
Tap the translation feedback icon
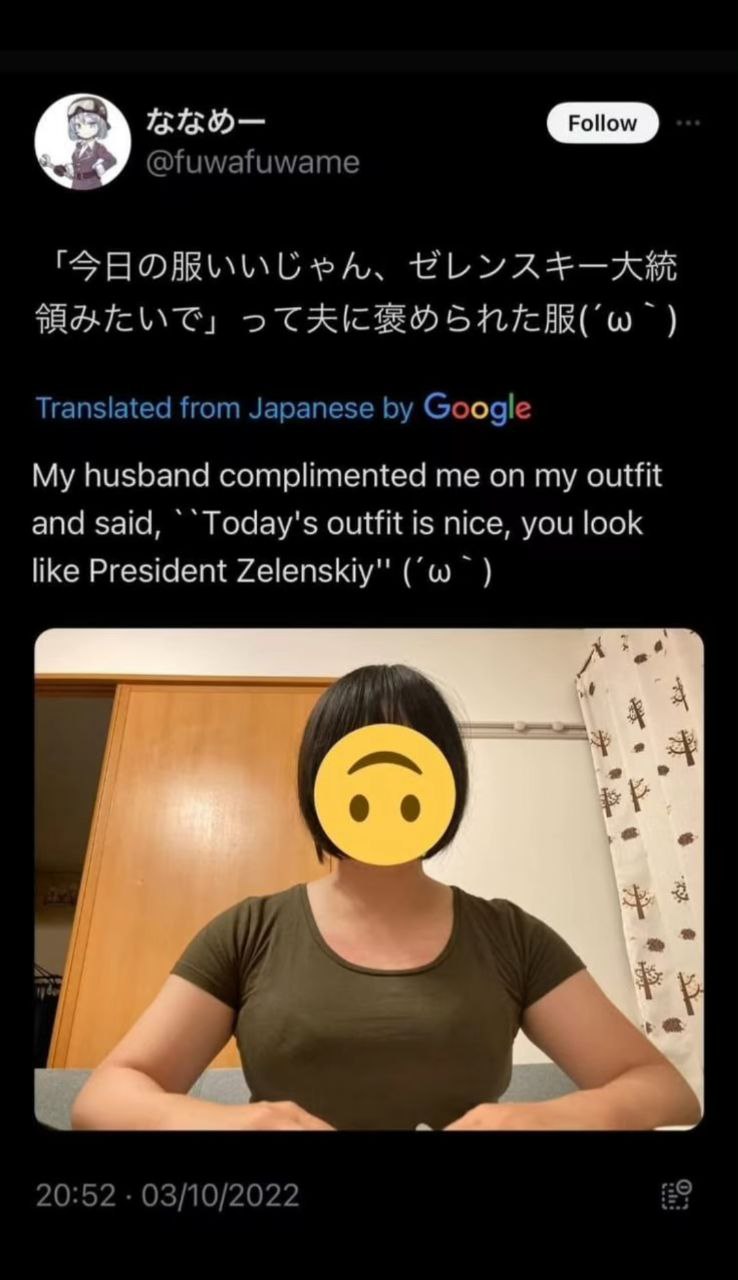(x=677, y=1195)
